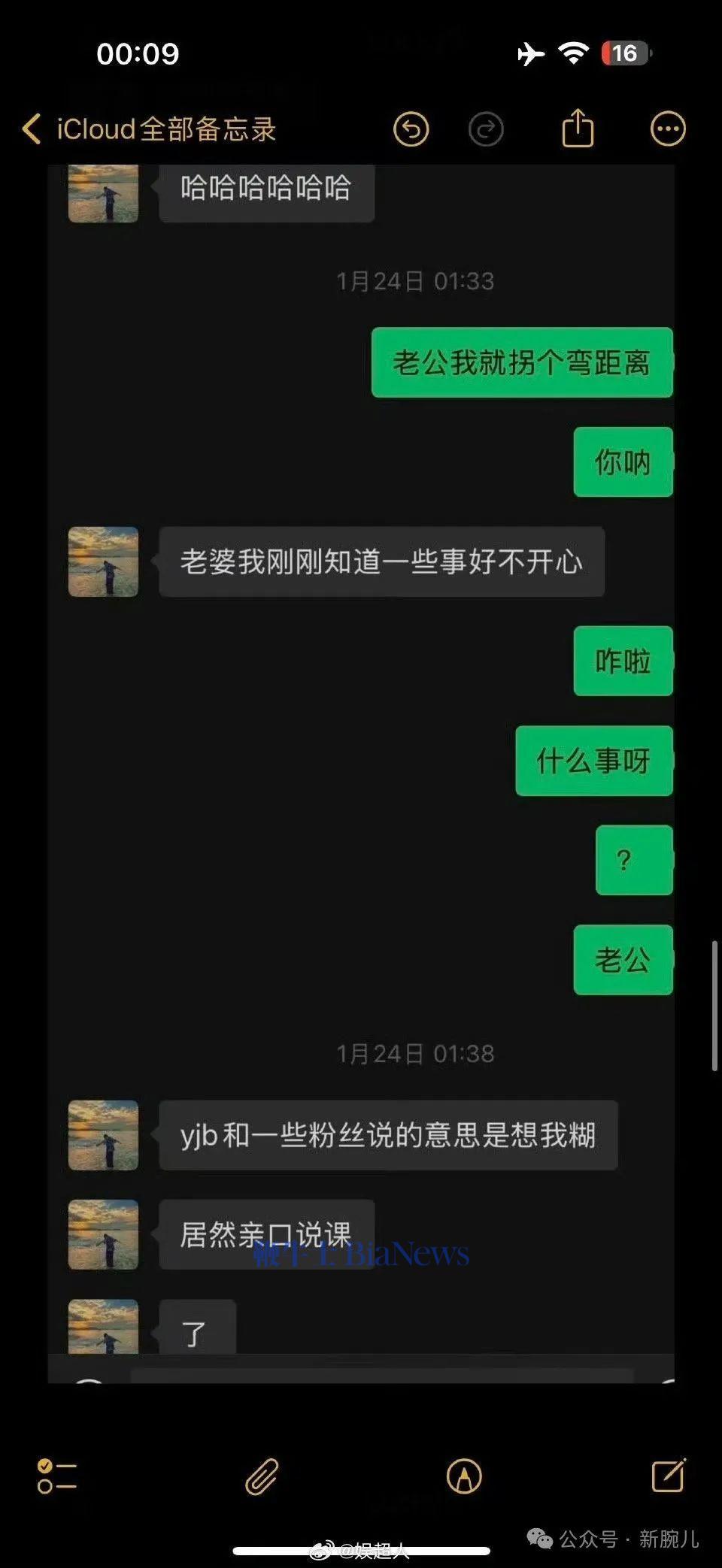Tap the redo arrow icon
This screenshot has width=722, height=1568.
[x=486, y=129]
